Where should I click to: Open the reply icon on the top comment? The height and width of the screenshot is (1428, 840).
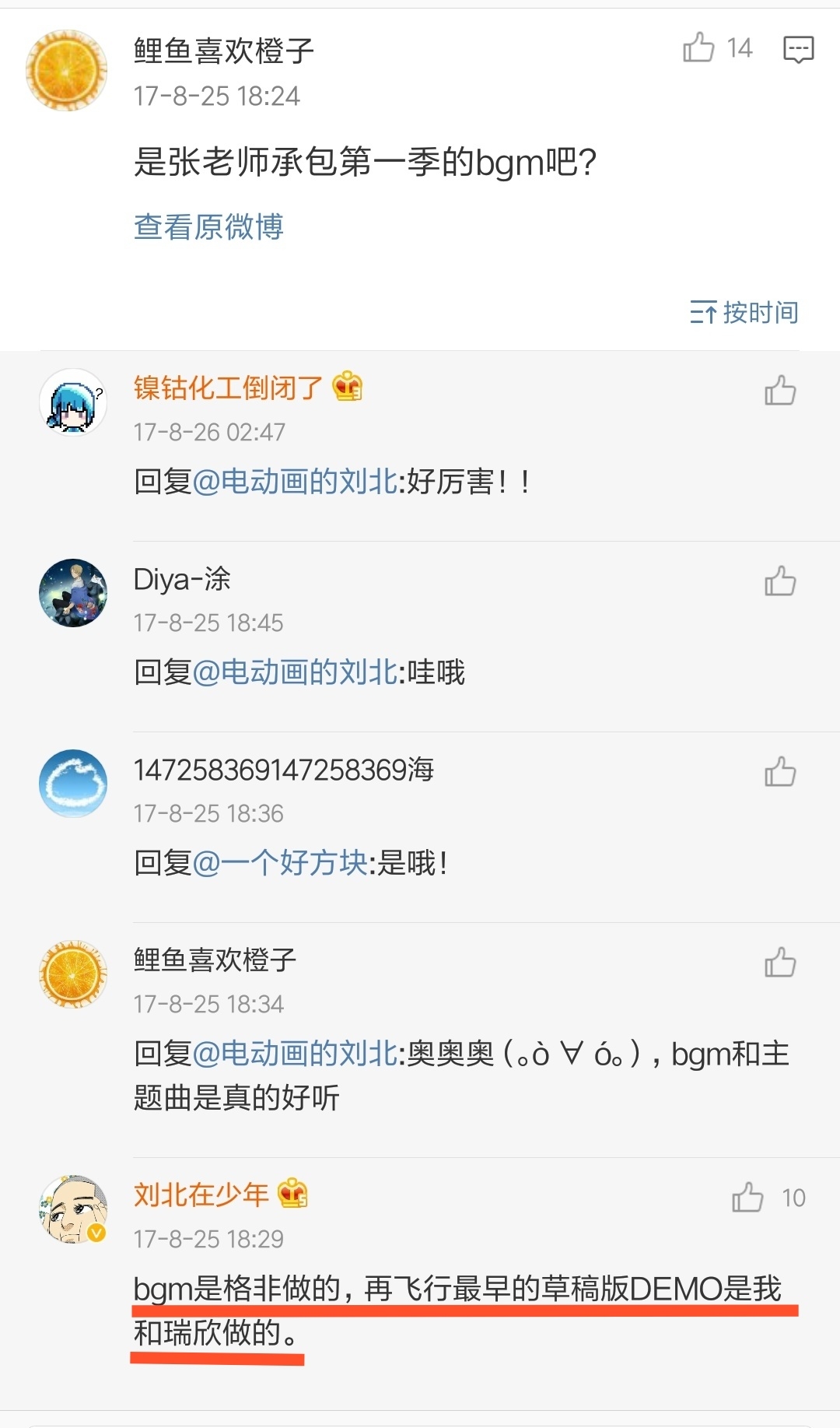[798, 49]
